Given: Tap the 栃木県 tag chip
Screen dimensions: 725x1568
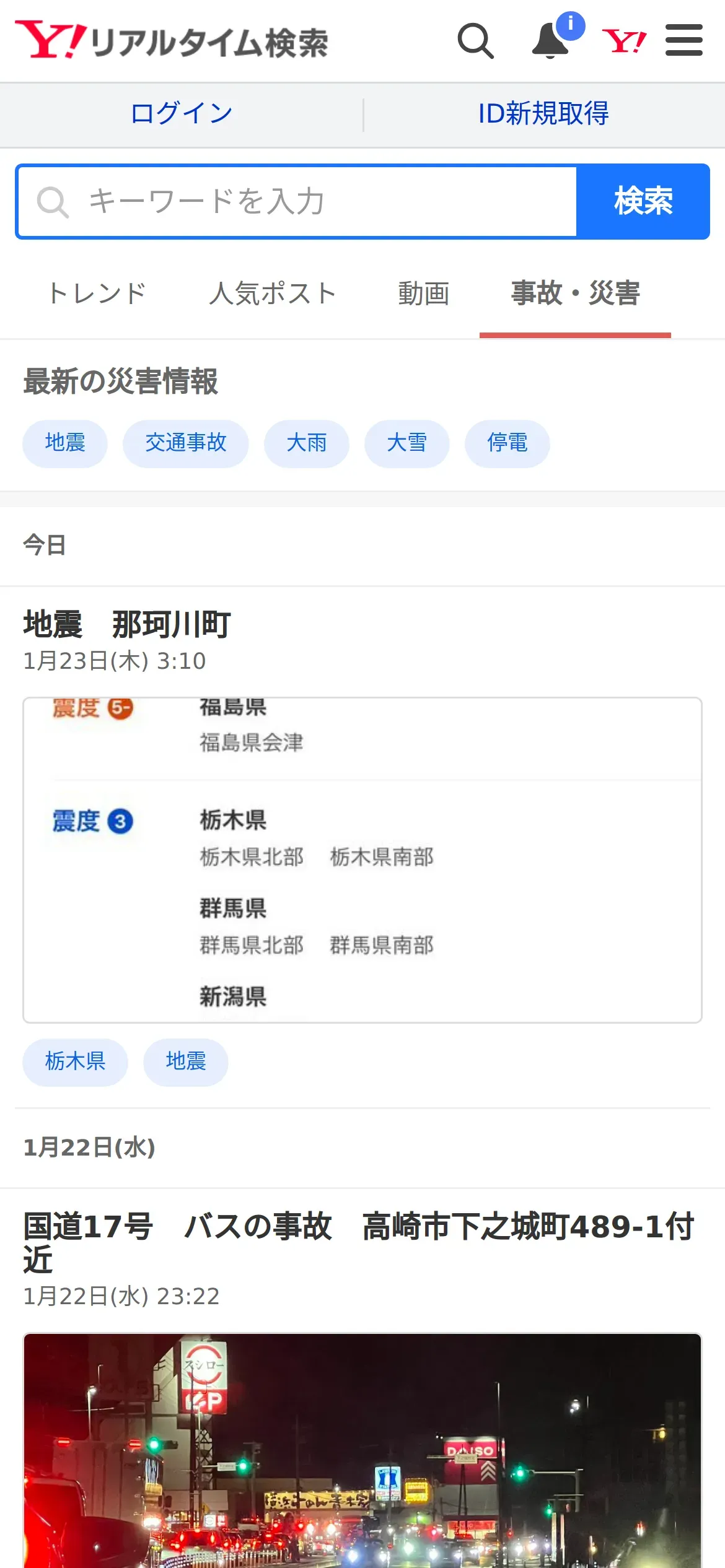Looking at the screenshot, I should coord(76,1062).
